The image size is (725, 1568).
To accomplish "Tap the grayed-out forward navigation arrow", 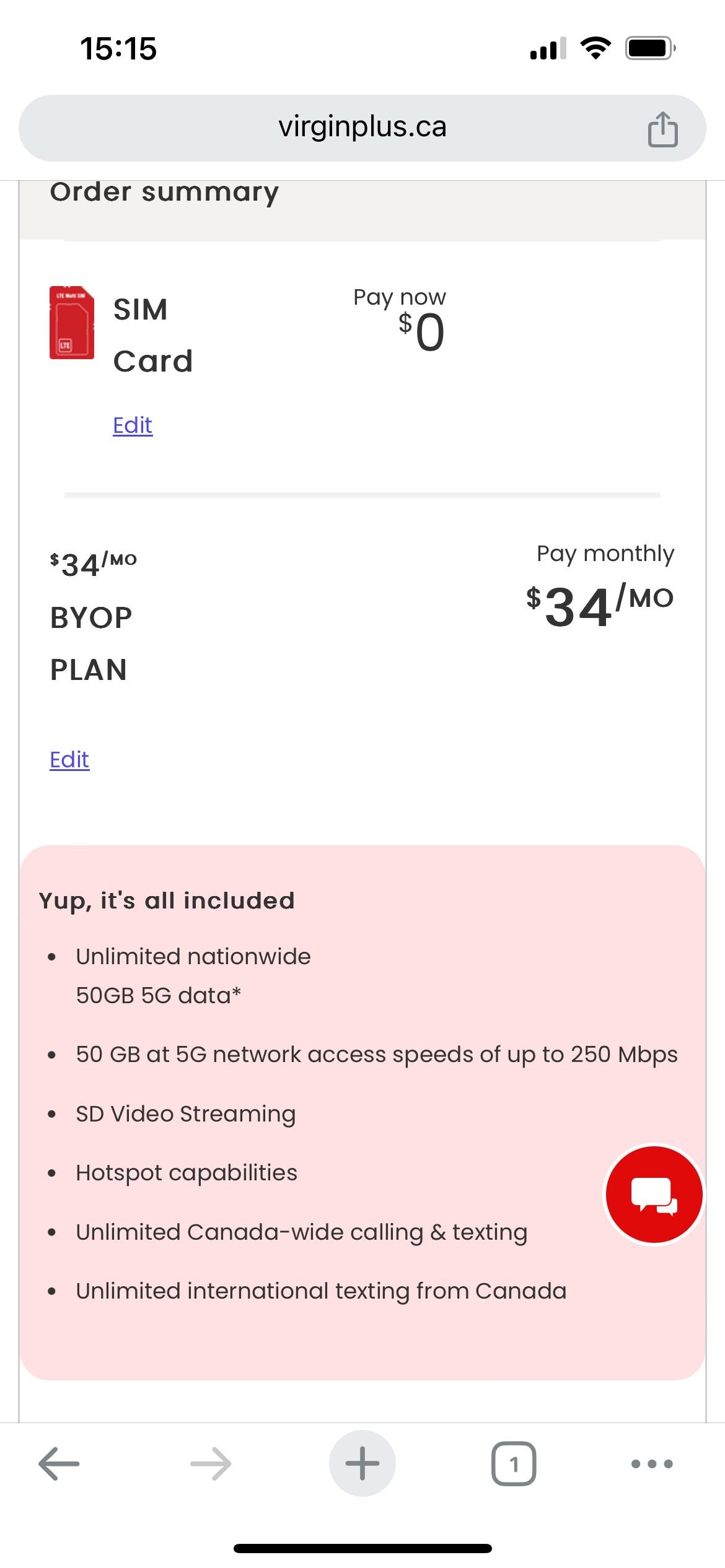I will point(211,1463).
